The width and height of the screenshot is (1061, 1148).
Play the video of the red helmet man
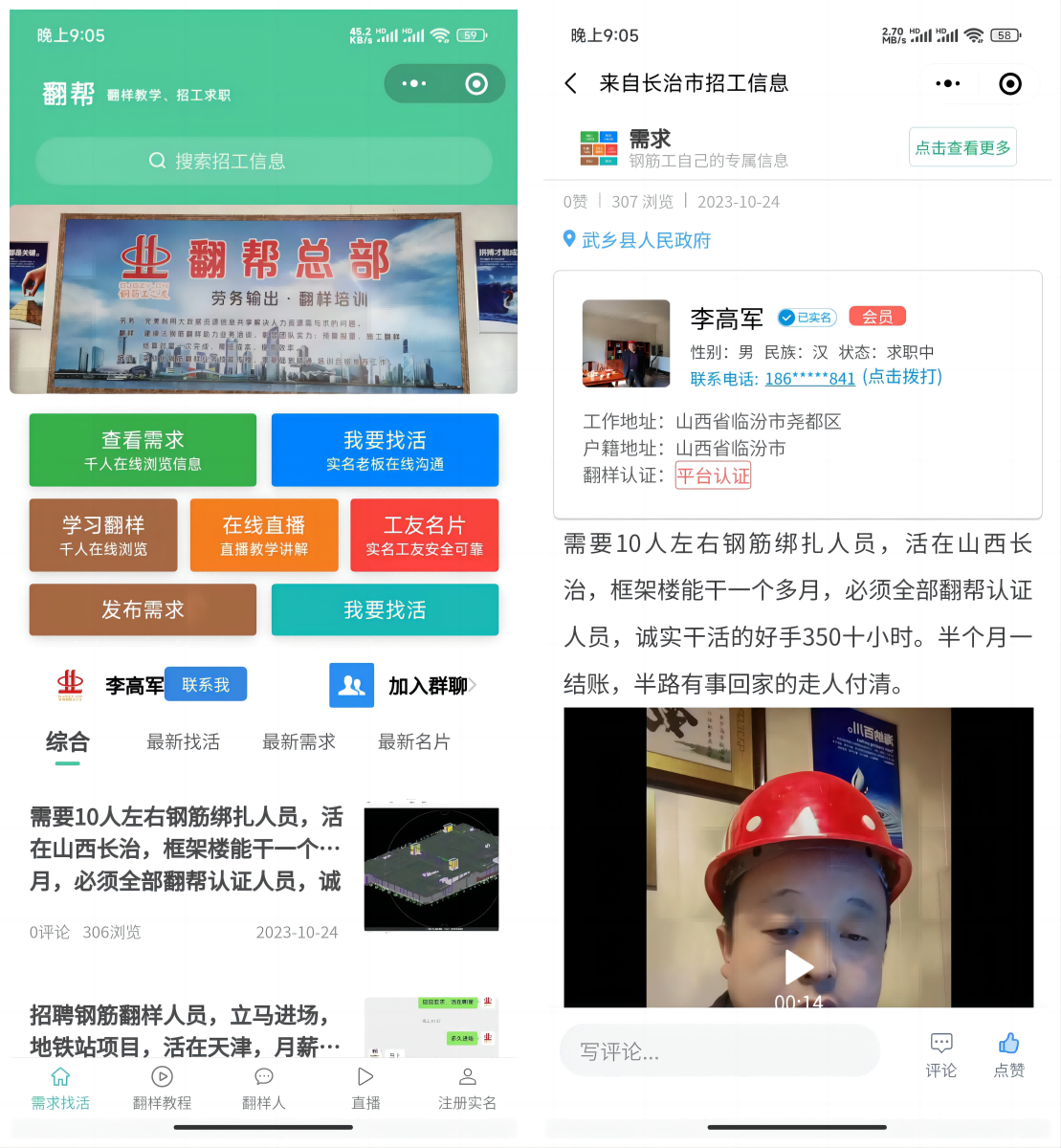click(798, 966)
